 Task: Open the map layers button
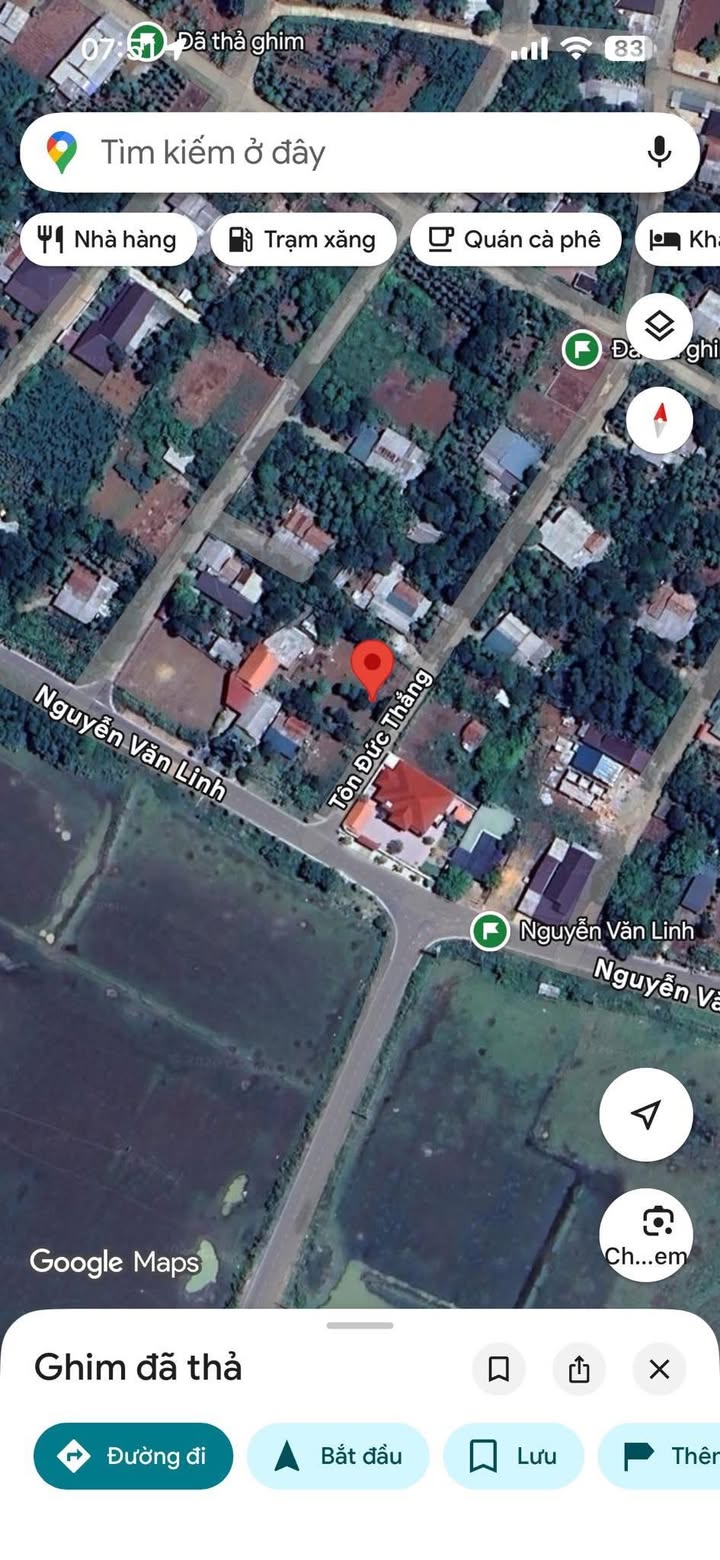click(659, 326)
